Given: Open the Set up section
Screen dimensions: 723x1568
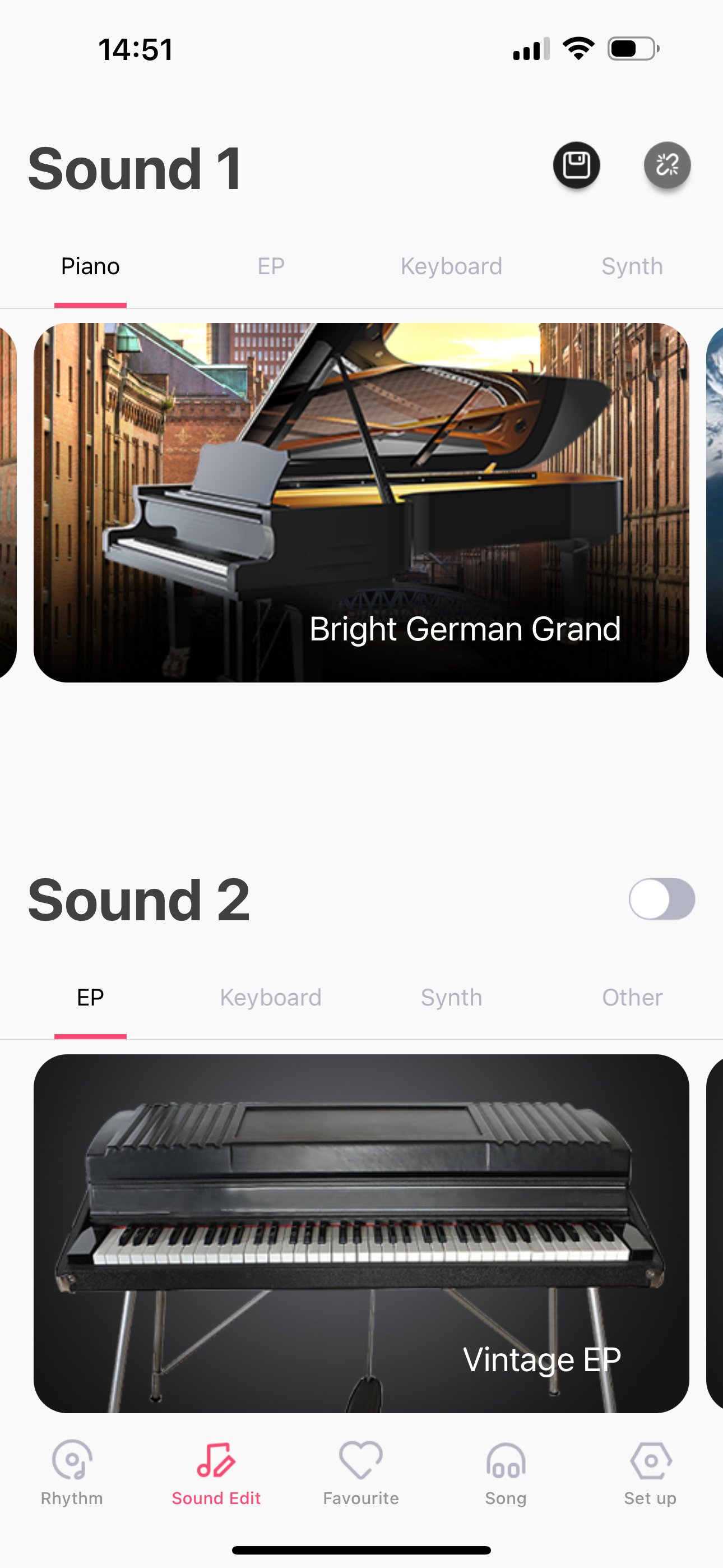Looking at the screenshot, I should point(650,1473).
